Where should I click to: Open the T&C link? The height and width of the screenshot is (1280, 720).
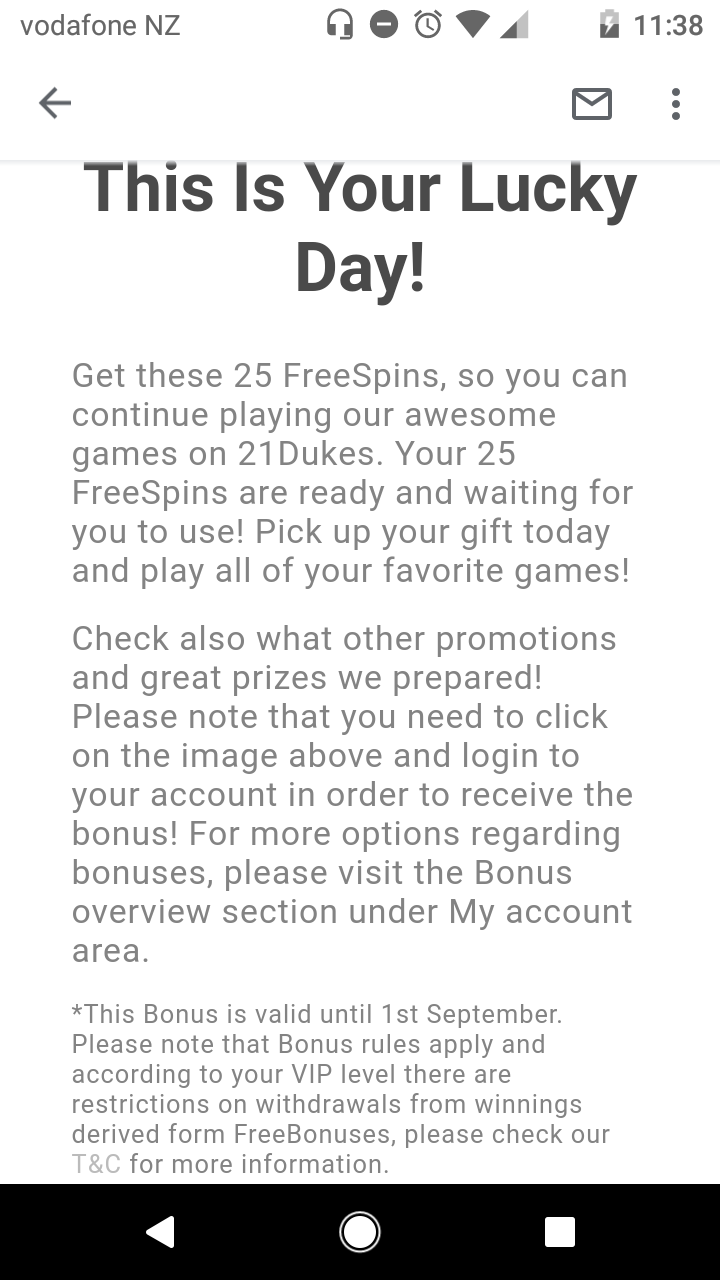(96, 1164)
